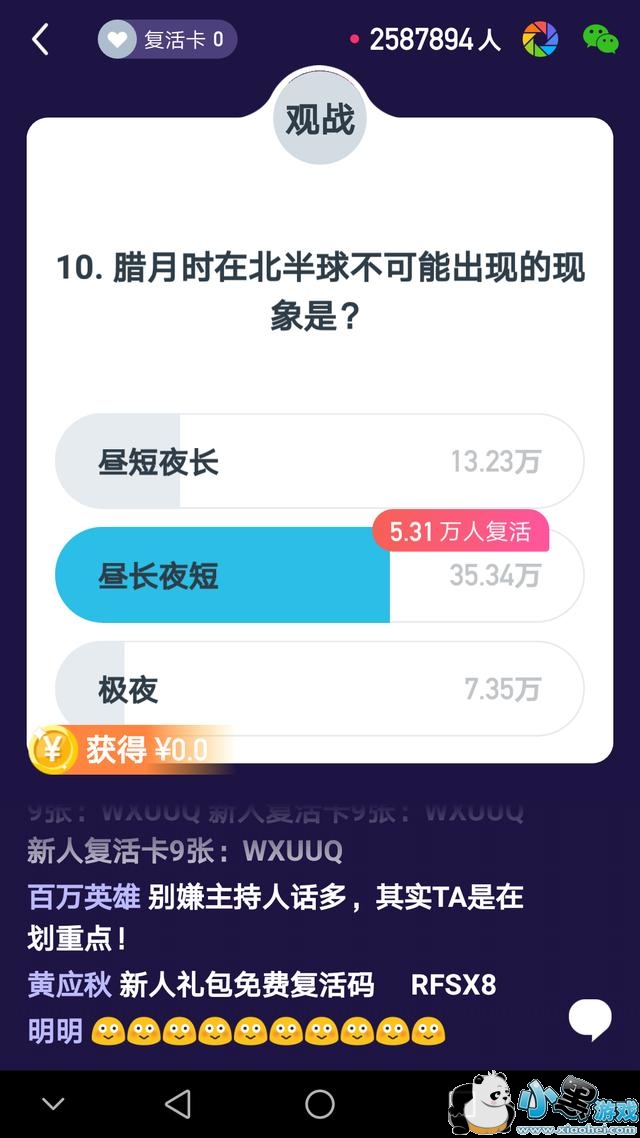The image size is (640, 1138).
Task: Tap the colorful pinwheel share icon
Action: point(540,39)
